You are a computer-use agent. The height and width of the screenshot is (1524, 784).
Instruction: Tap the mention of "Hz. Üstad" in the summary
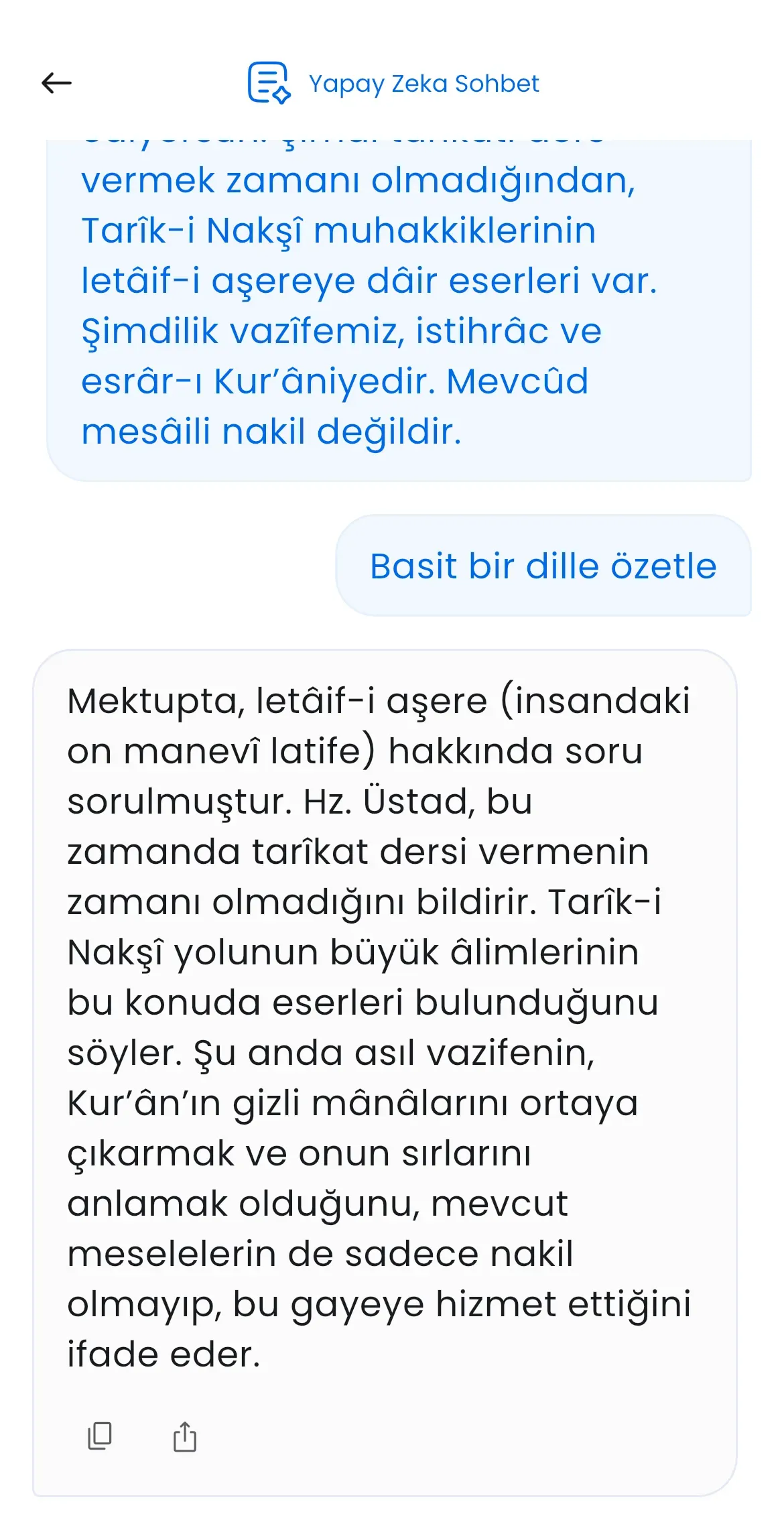389,802
